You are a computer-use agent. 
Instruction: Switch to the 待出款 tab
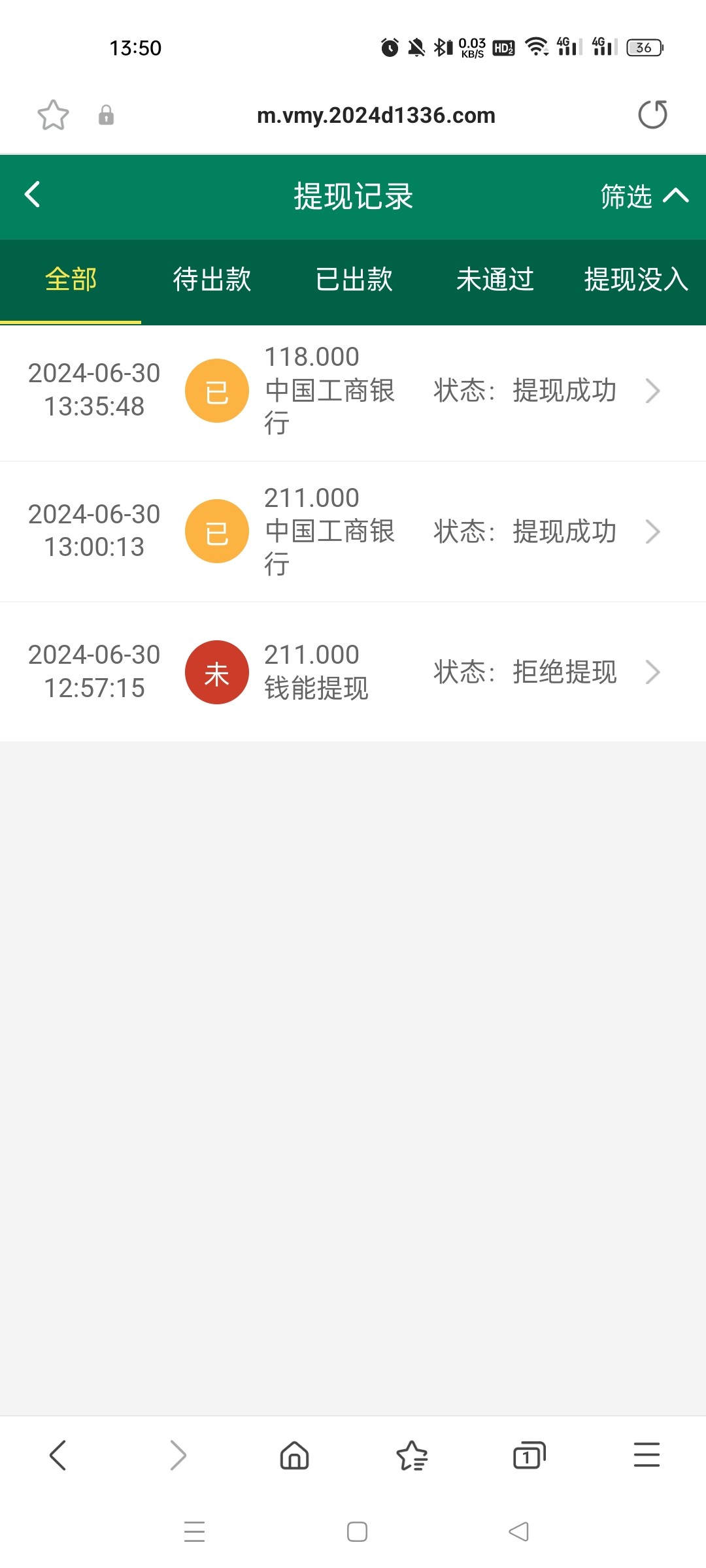point(212,280)
